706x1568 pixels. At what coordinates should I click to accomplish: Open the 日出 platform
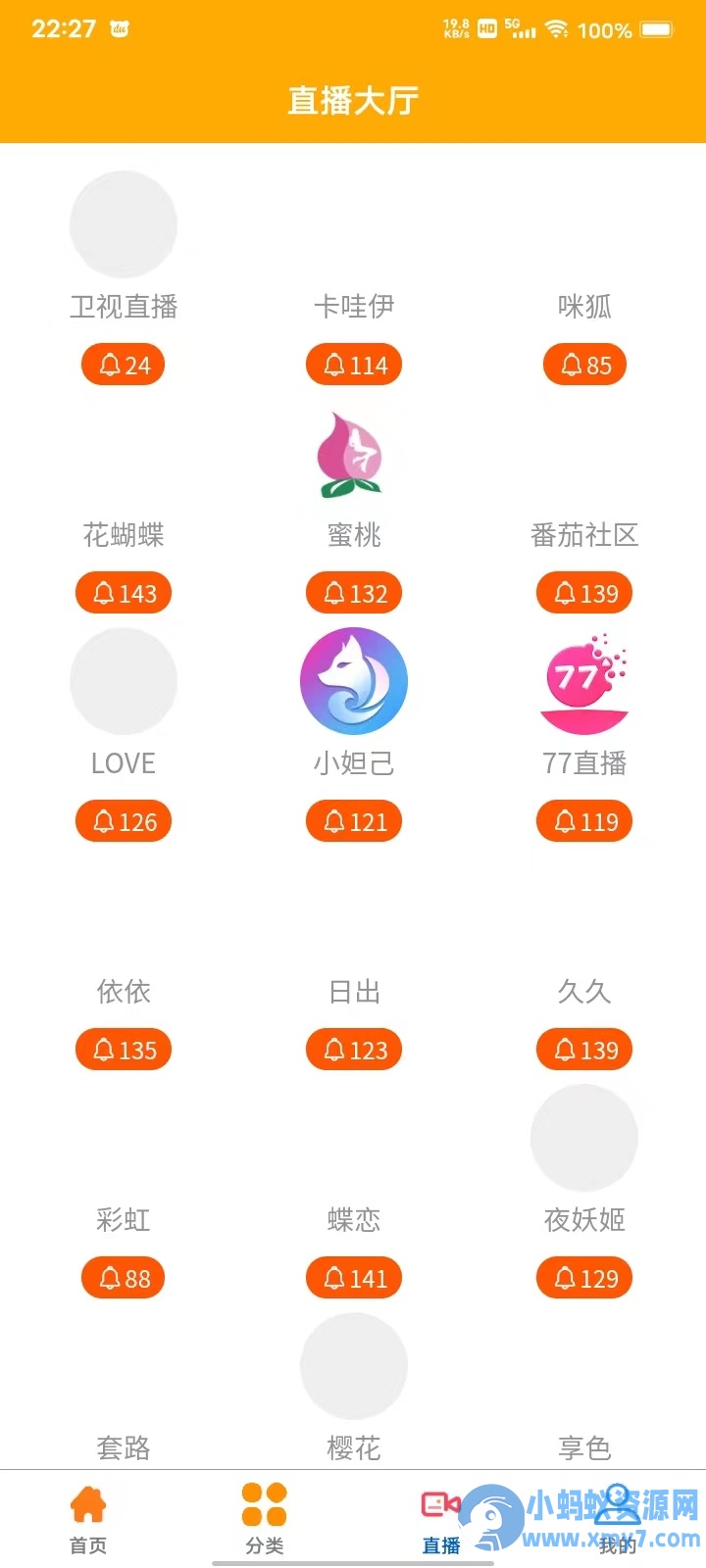click(354, 962)
